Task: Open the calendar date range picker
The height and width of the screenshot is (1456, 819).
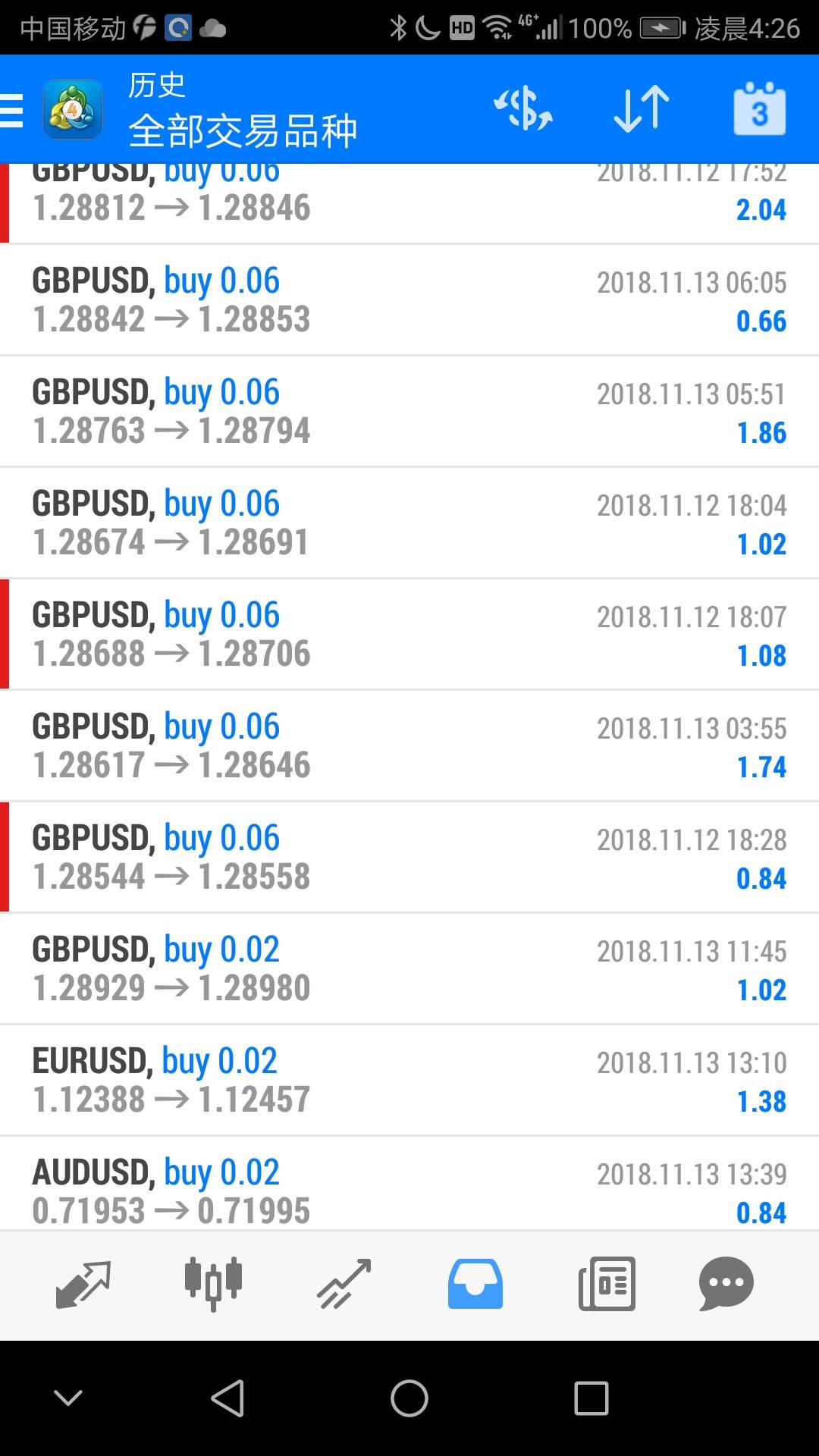Action: point(759,109)
